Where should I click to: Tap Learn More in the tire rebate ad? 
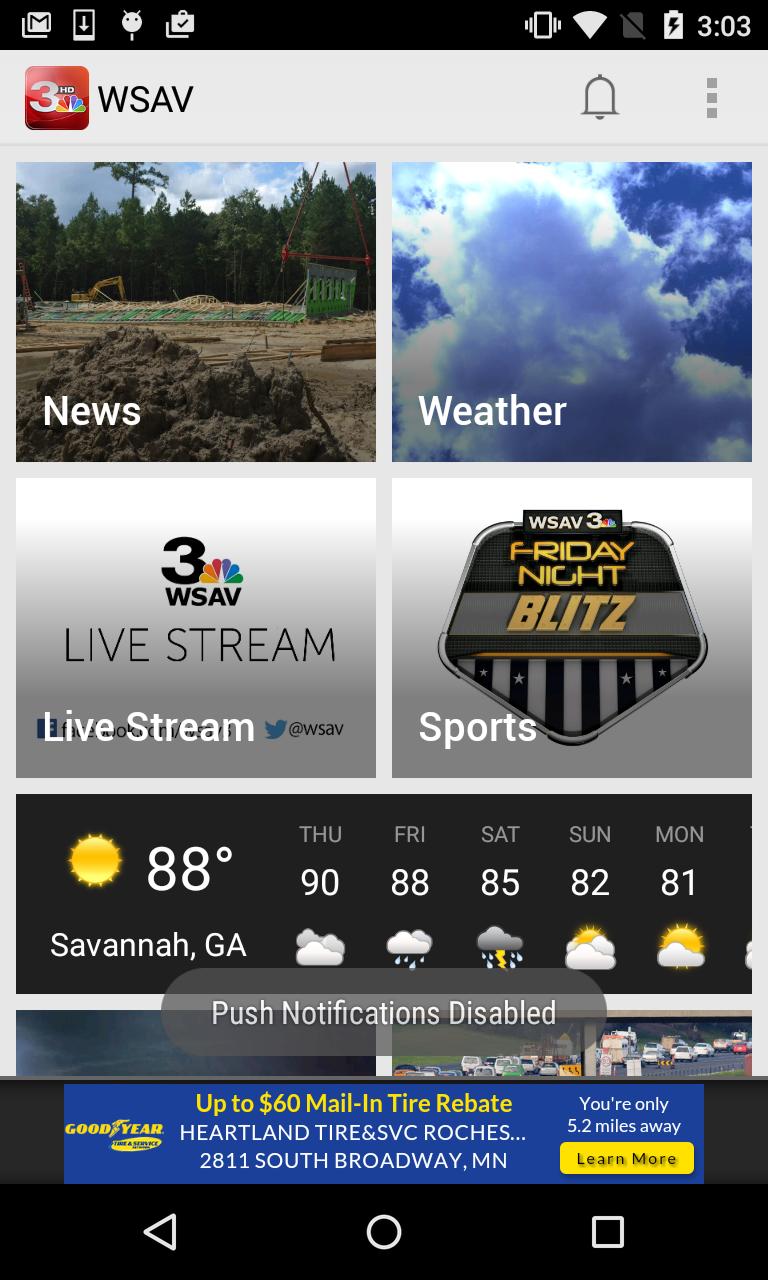pyautogui.click(x=626, y=1158)
